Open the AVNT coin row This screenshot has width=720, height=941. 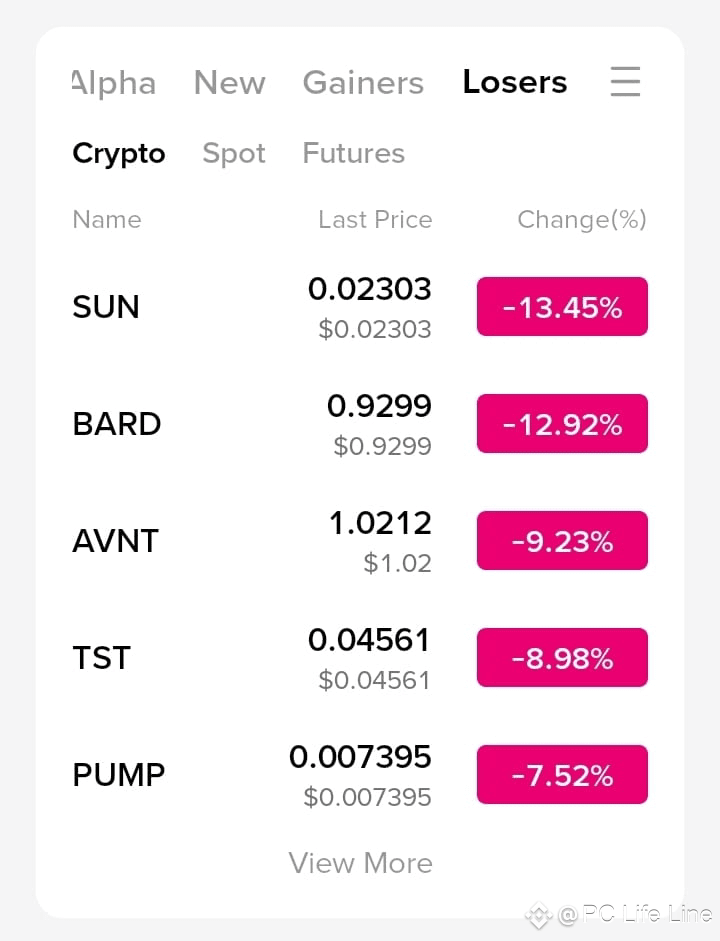tap(360, 541)
